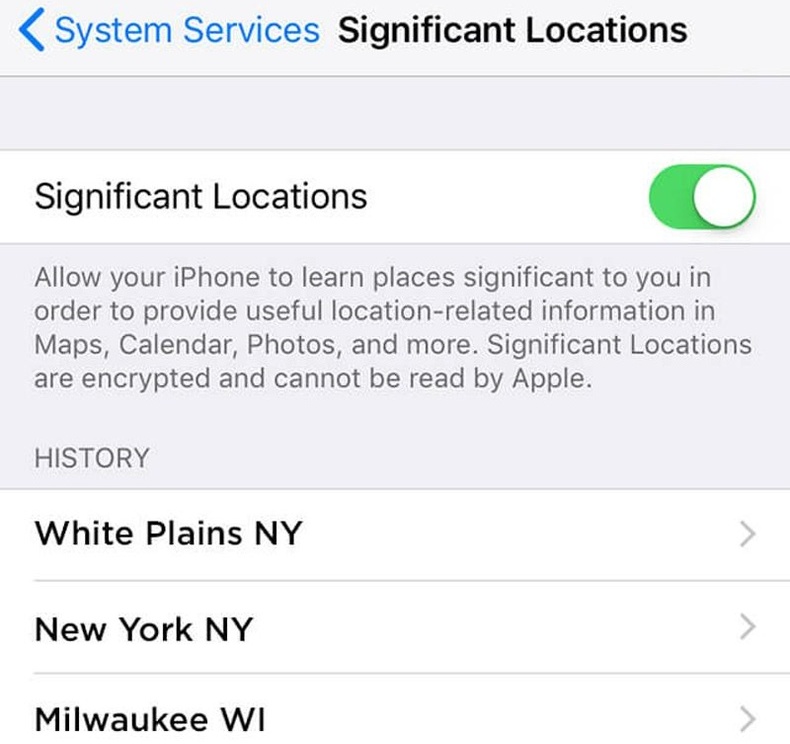Disable the Significant Locations switch
Screen dimensions: 790x744
(x=702, y=196)
